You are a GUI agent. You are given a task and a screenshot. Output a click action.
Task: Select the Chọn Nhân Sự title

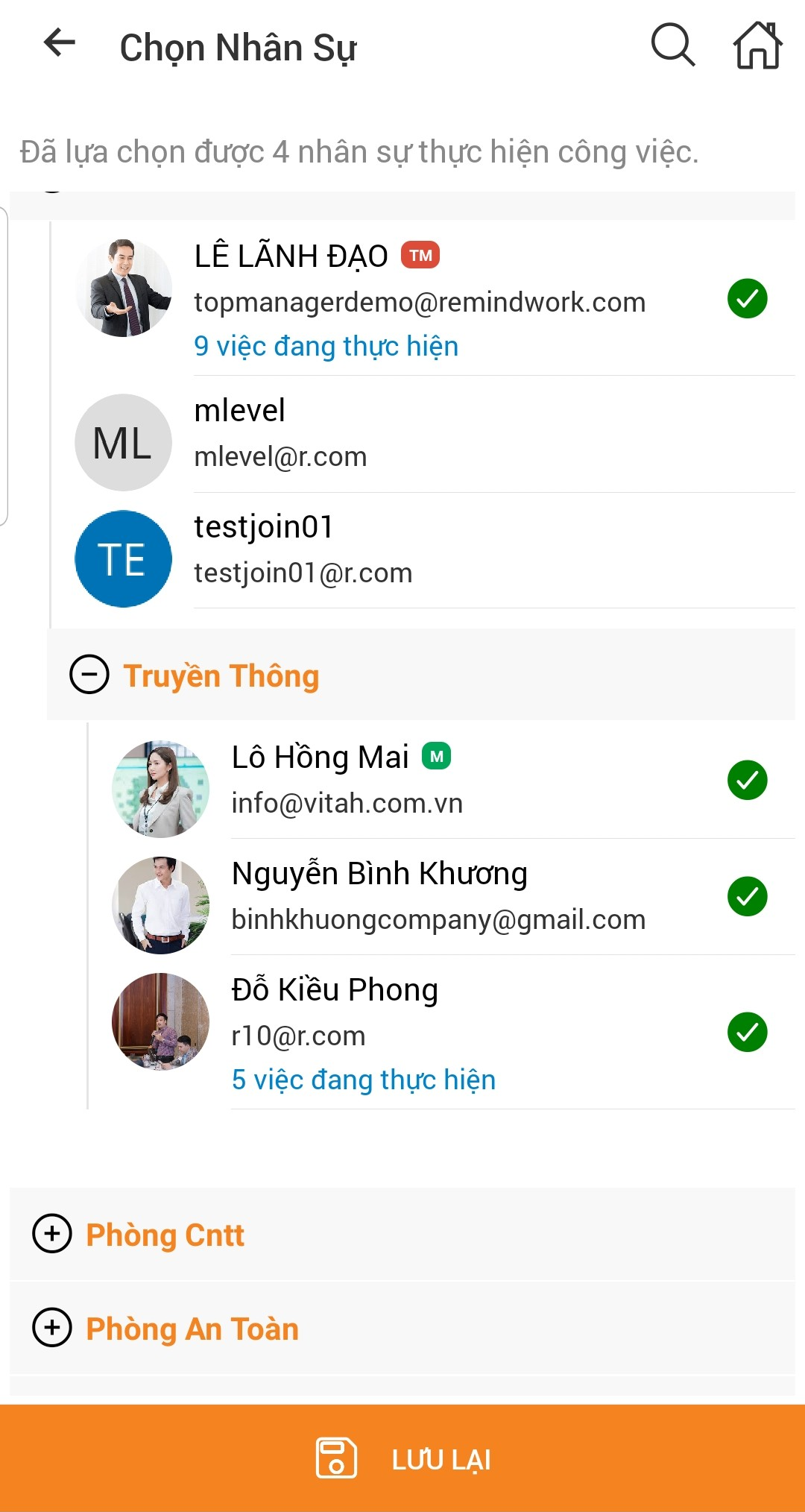pos(239,46)
